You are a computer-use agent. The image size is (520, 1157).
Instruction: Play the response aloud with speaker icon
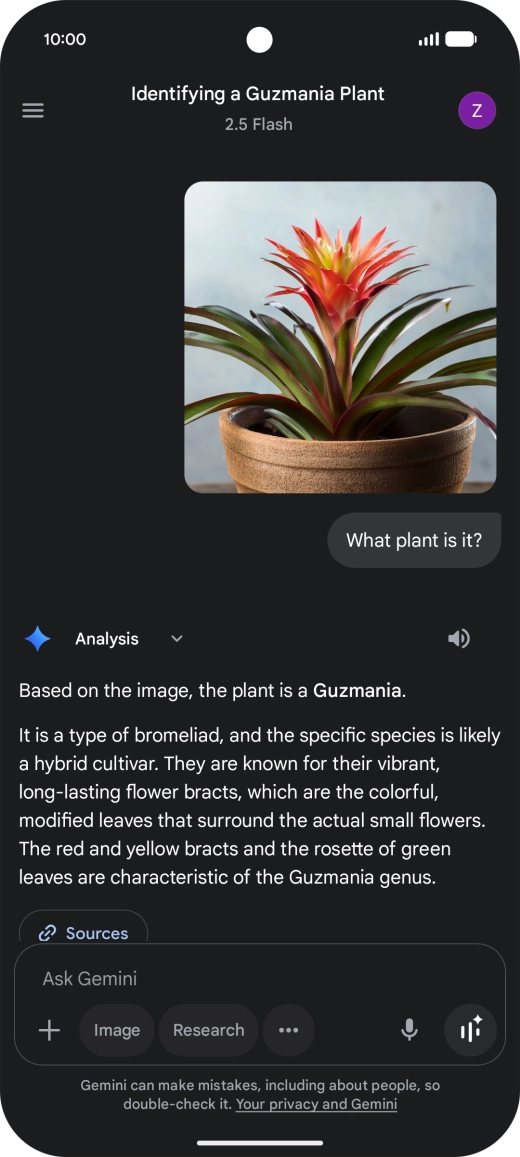(459, 638)
